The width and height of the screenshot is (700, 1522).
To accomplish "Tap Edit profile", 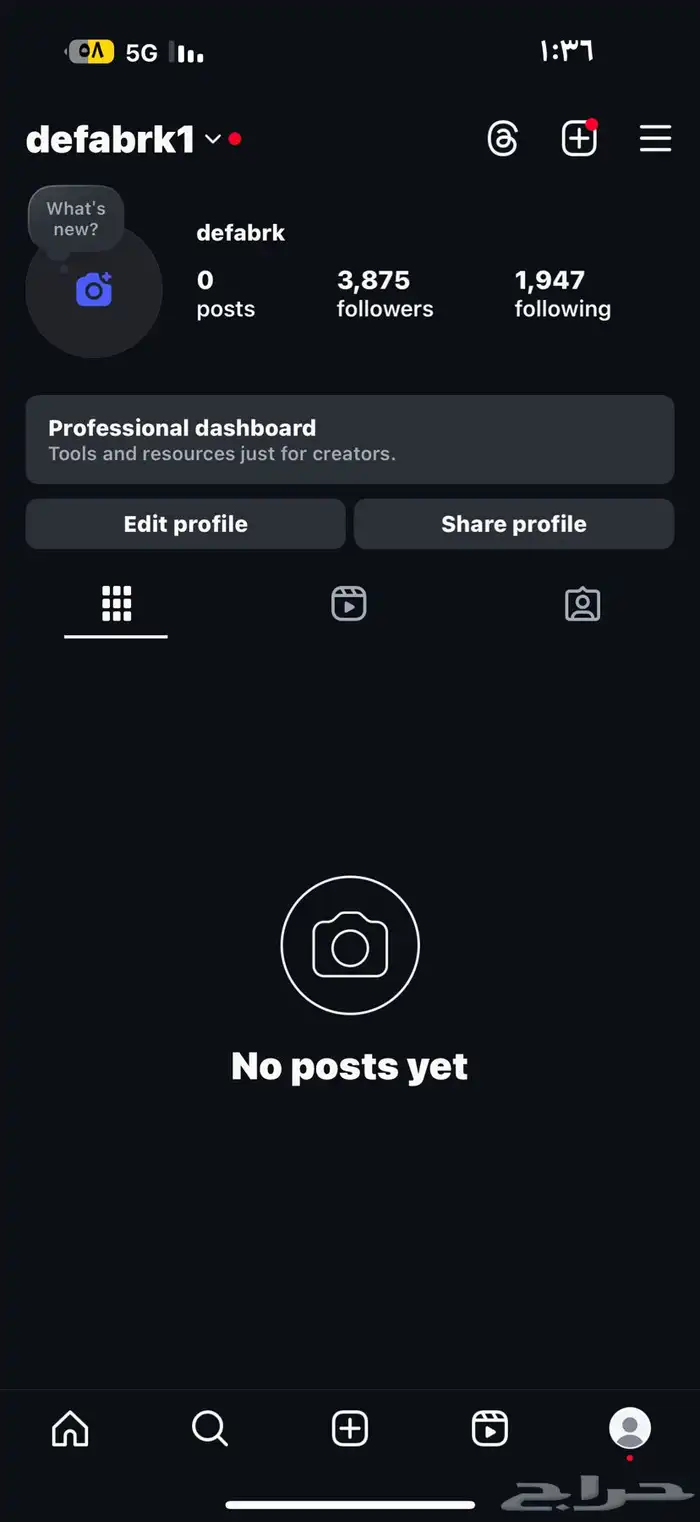I will pos(185,524).
